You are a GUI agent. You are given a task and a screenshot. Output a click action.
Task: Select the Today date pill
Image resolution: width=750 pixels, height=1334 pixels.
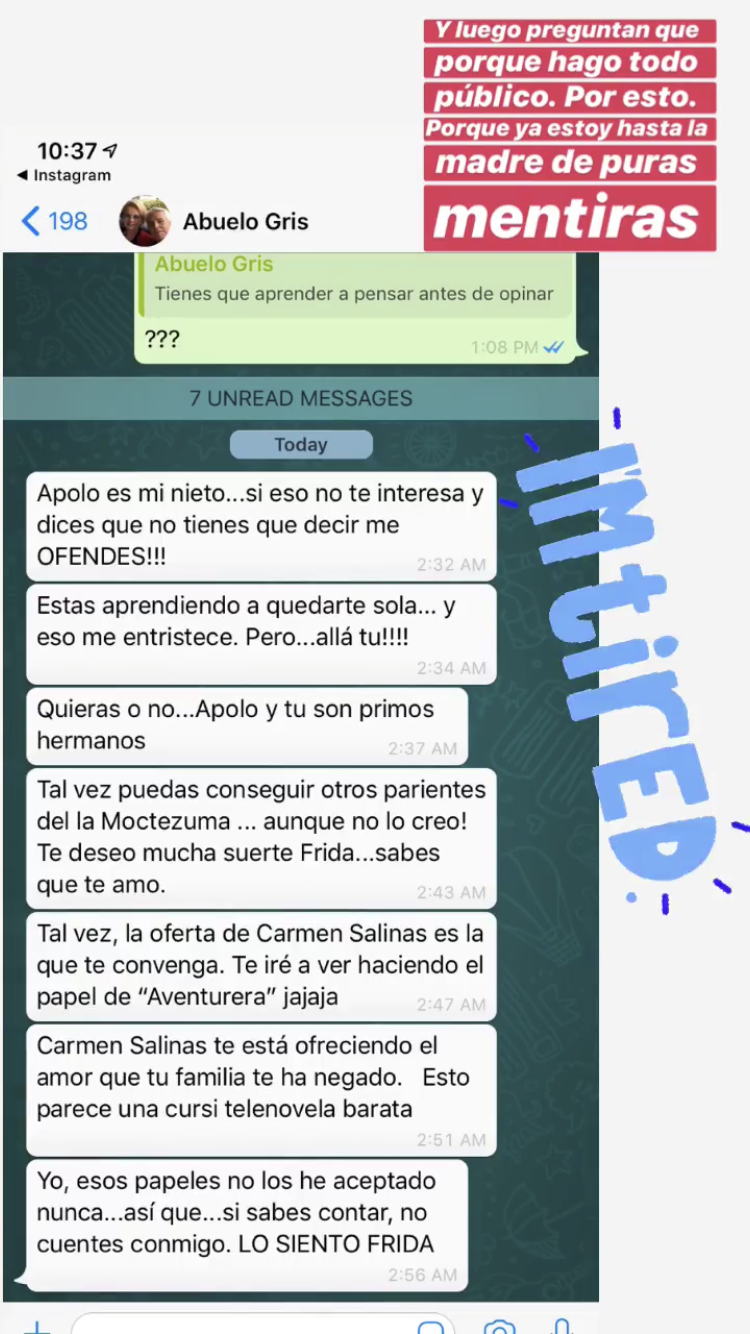pyautogui.click(x=301, y=444)
